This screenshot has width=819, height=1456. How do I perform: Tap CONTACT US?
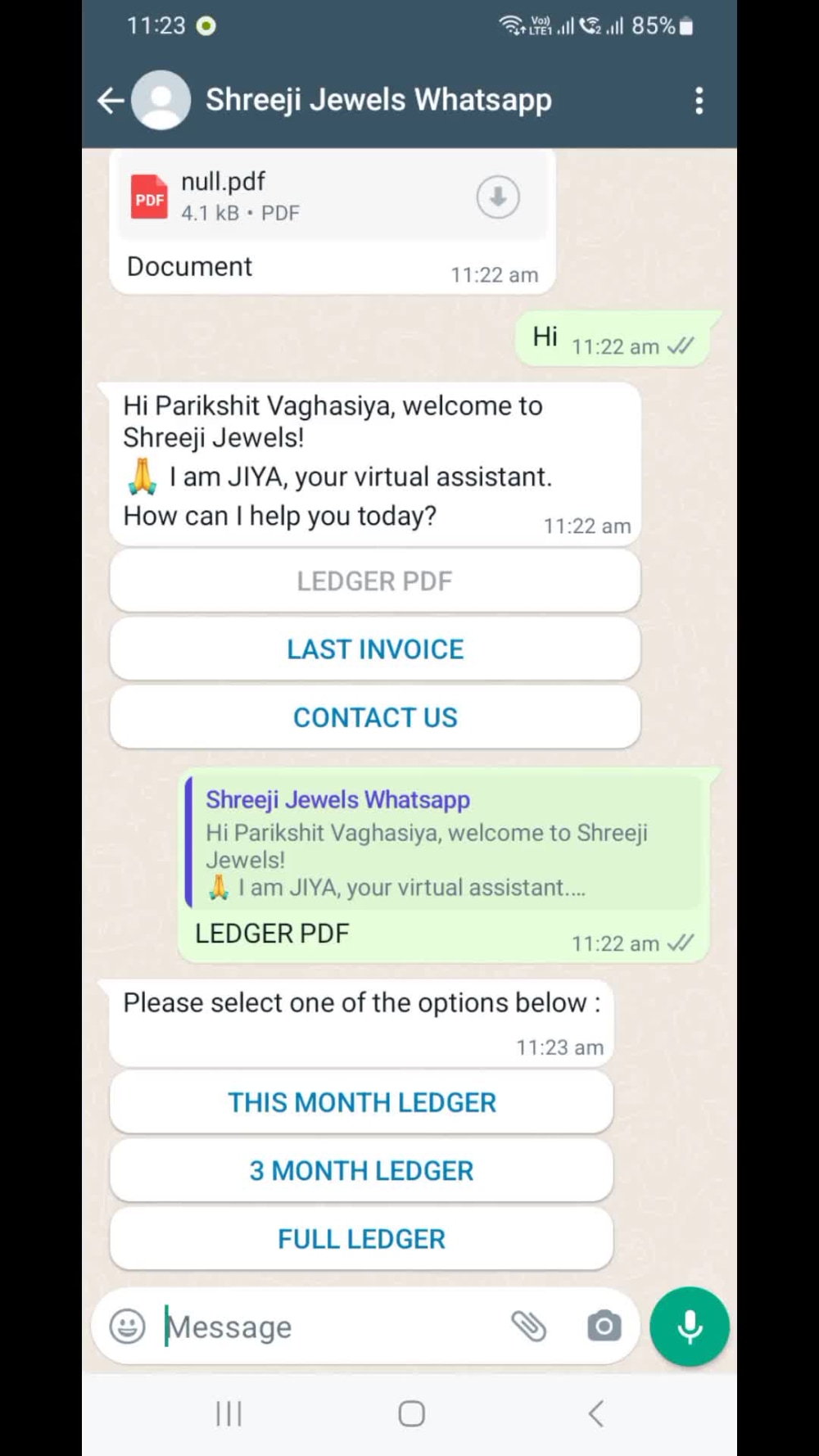click(374, 717)
